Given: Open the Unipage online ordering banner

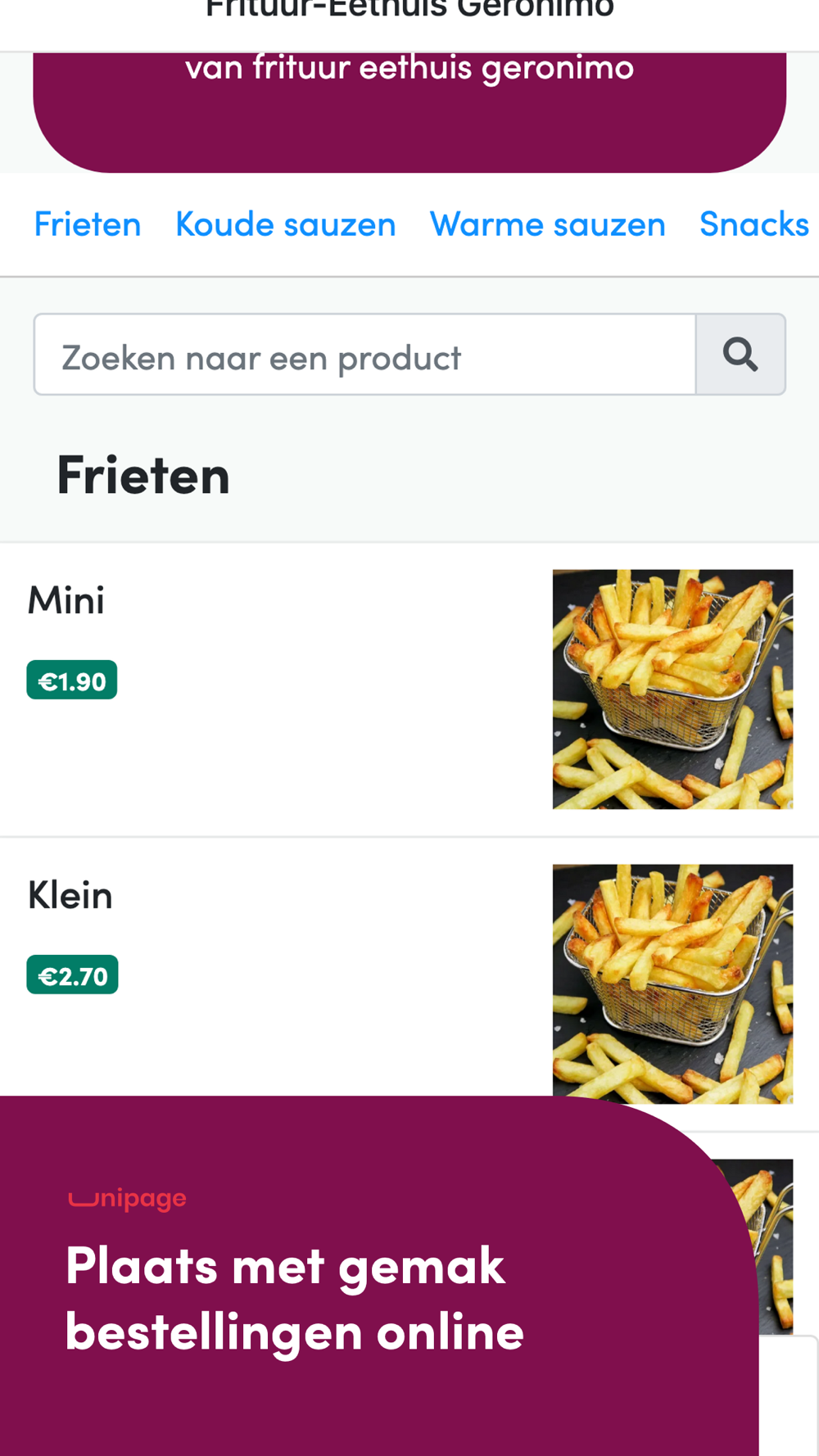Looking at the screenshot, I should click(x=295, y=1298).
